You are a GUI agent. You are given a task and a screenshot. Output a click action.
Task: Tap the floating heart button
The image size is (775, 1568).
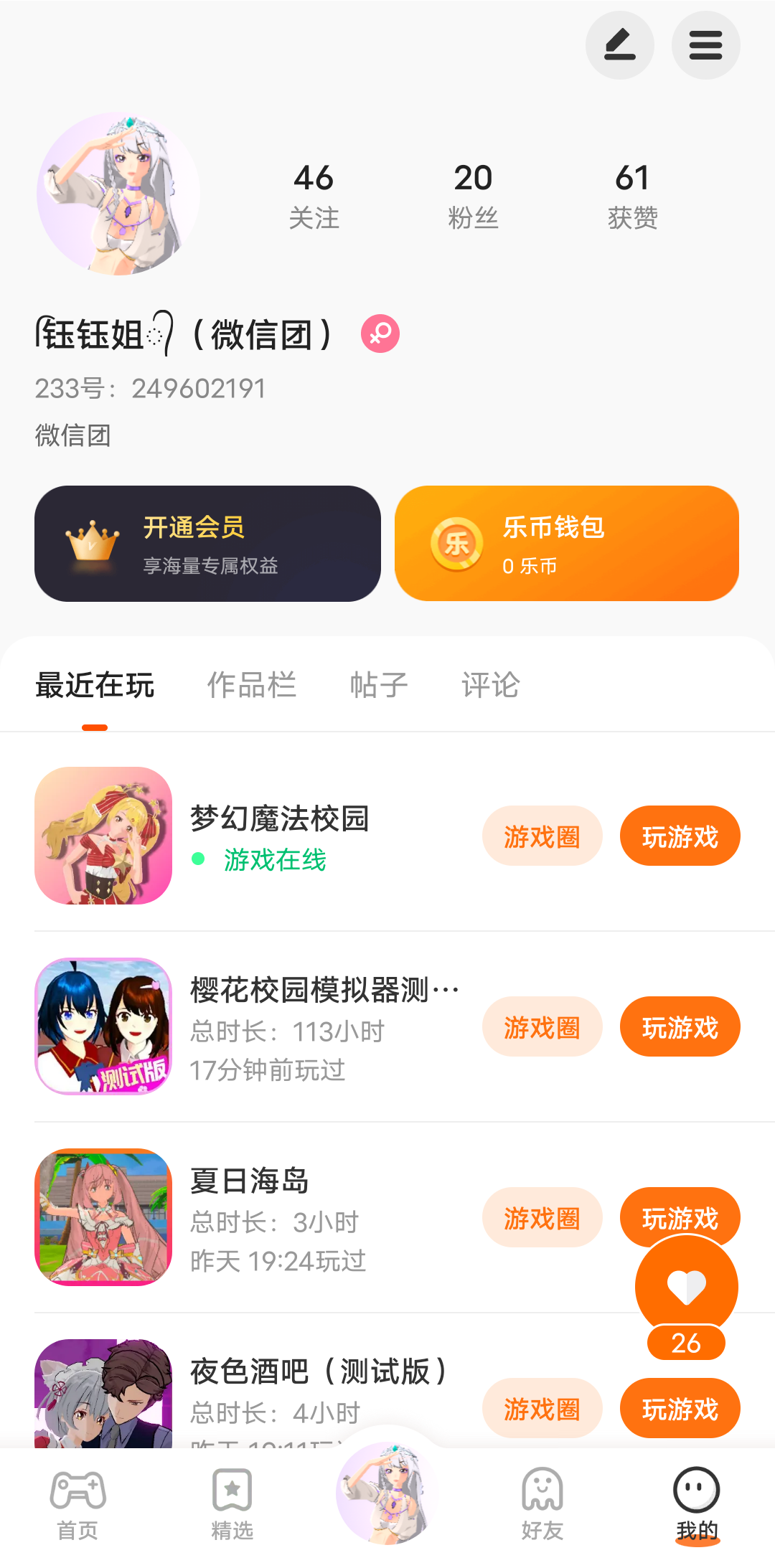(x=686, y=1288)
